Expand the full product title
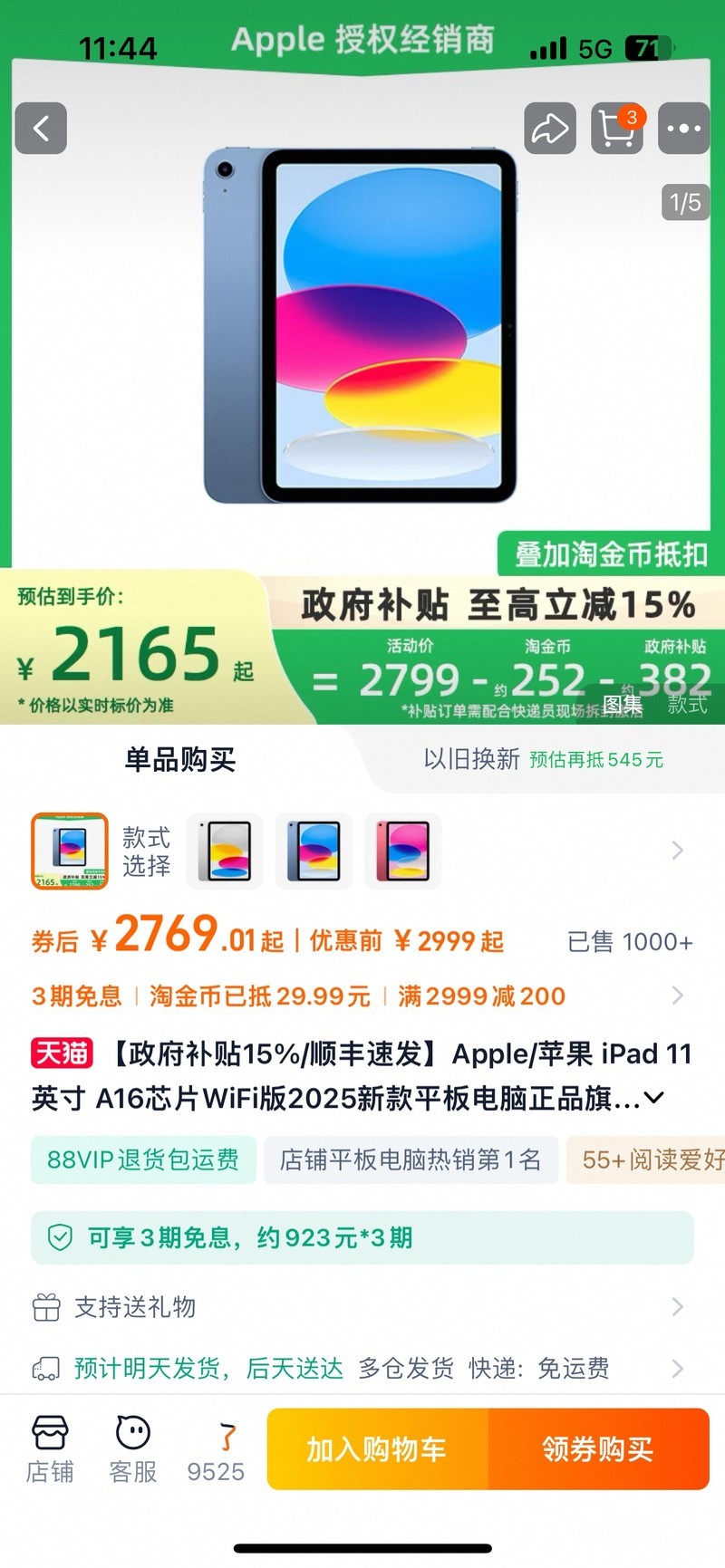The width and height of the screenshot is (725, 1568). (x=653, y=1098)
